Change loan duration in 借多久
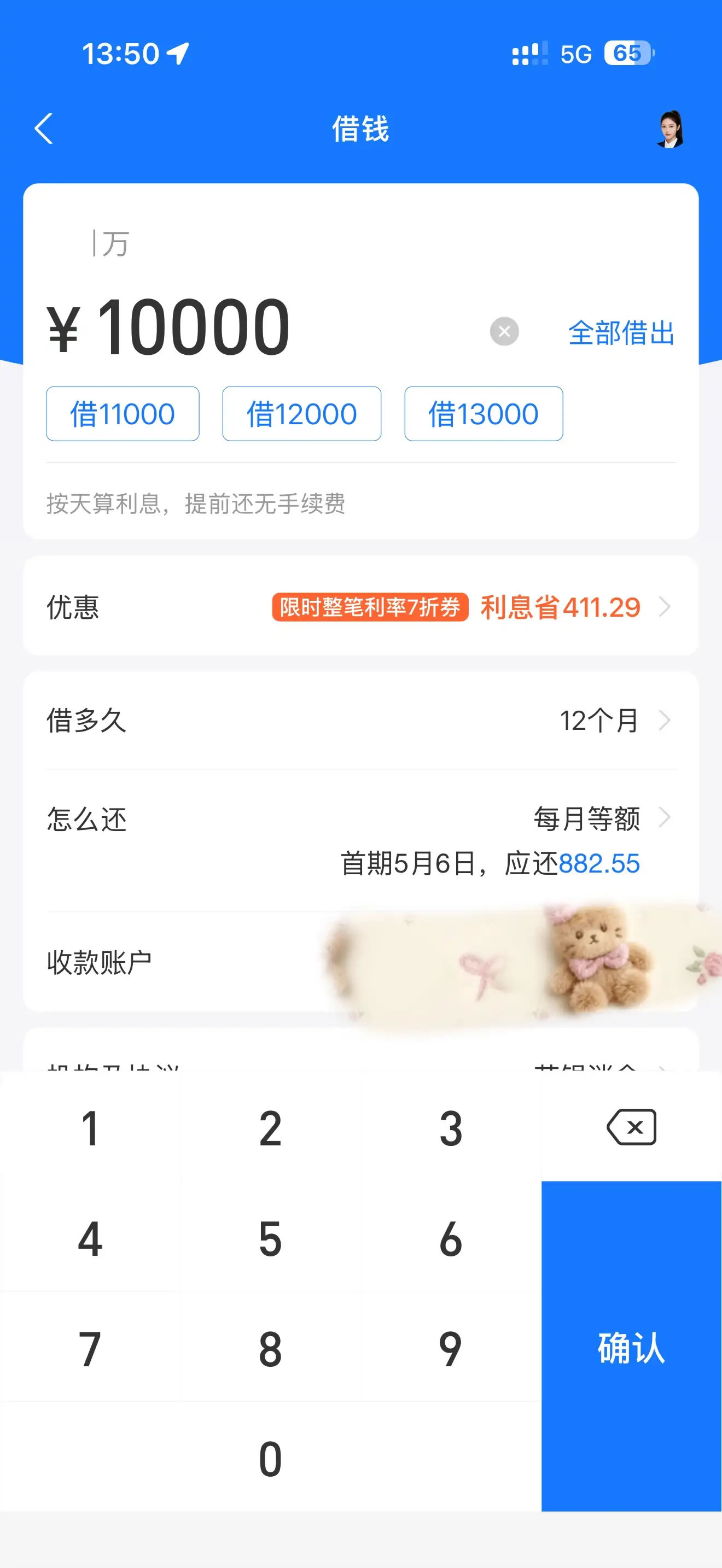Screen dimensions: 722x1568 (x=360, y=721)
